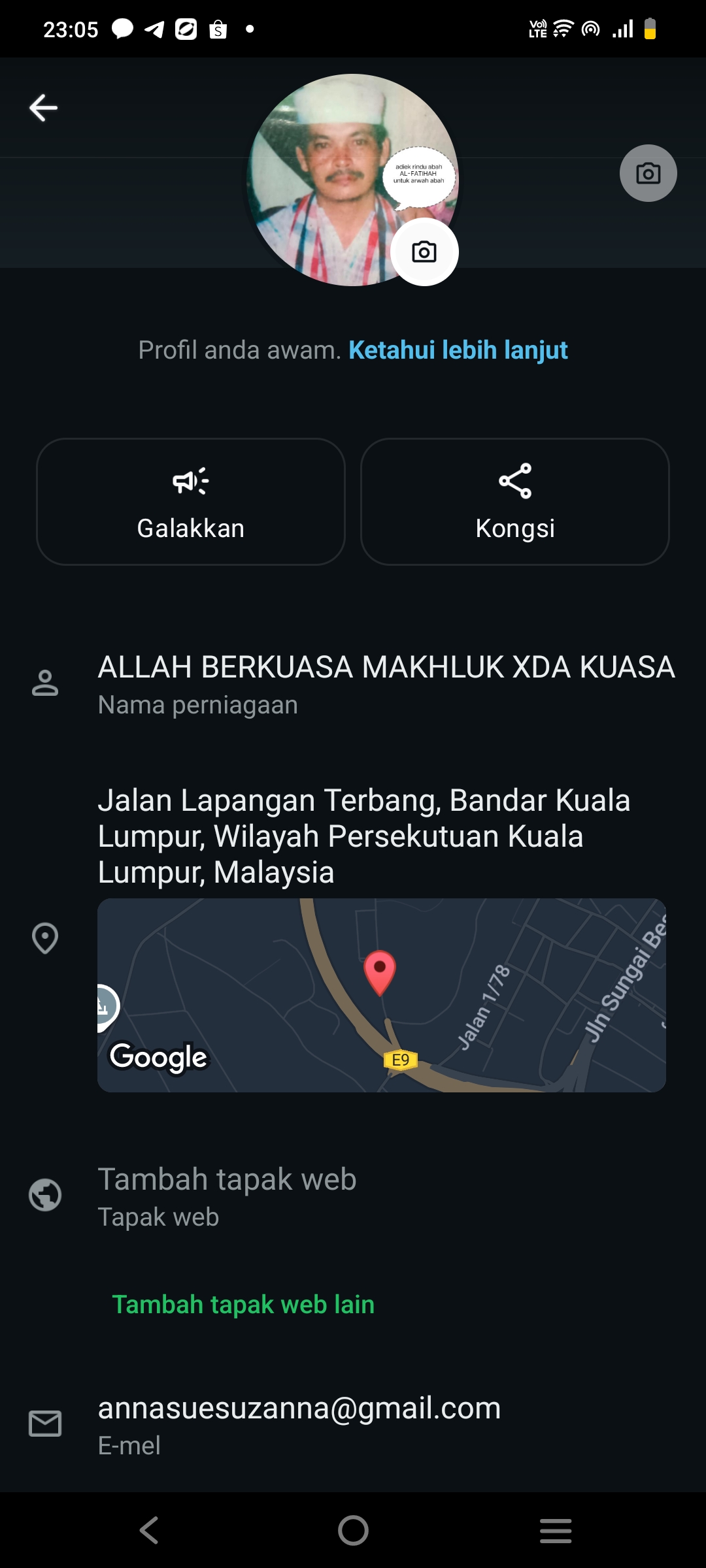Go back using the top-left arrow
The image size is (706, 1568).
[x=44, y=108]
